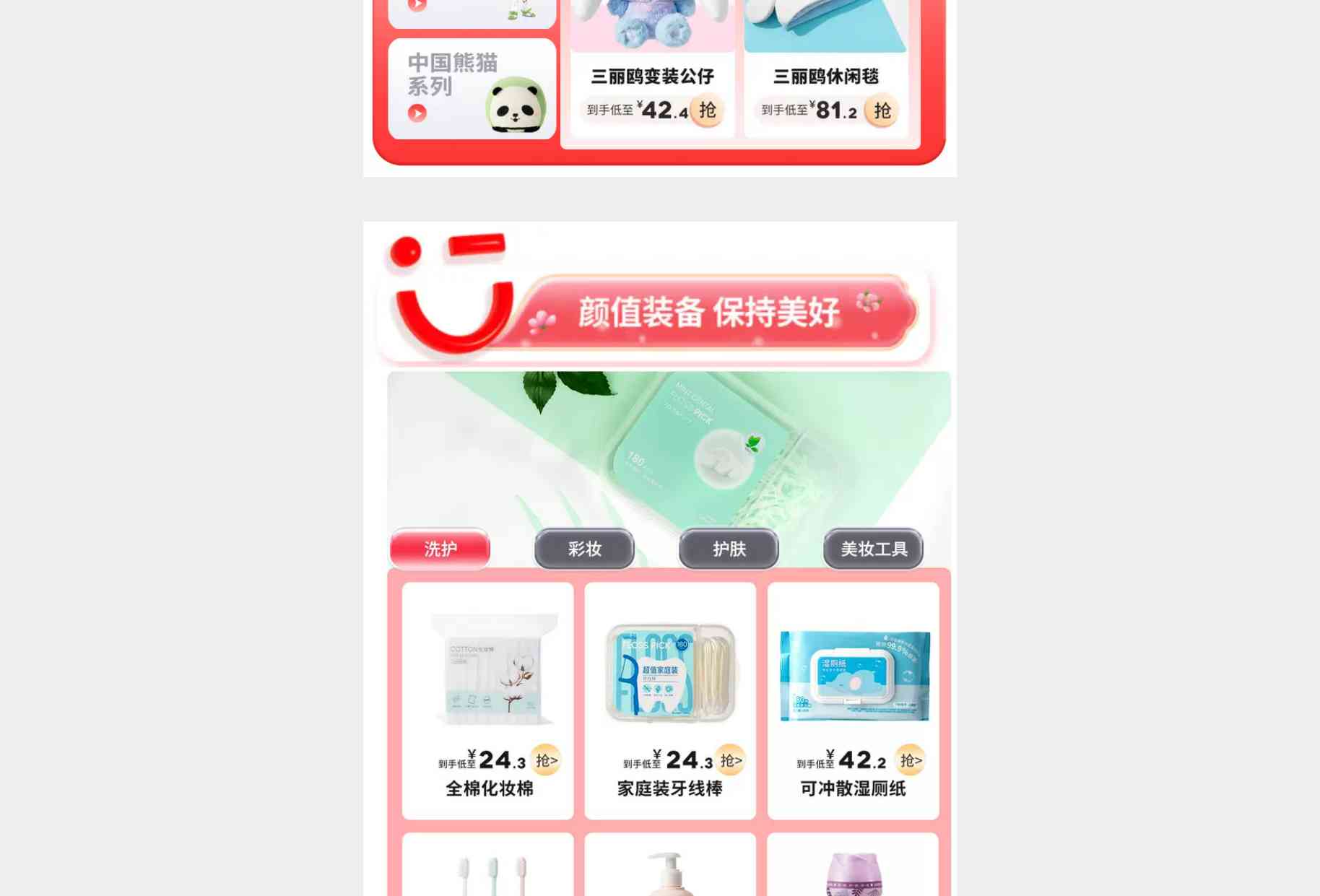Open the 三丽鸥变装公仔 product card

coord(652,76)
